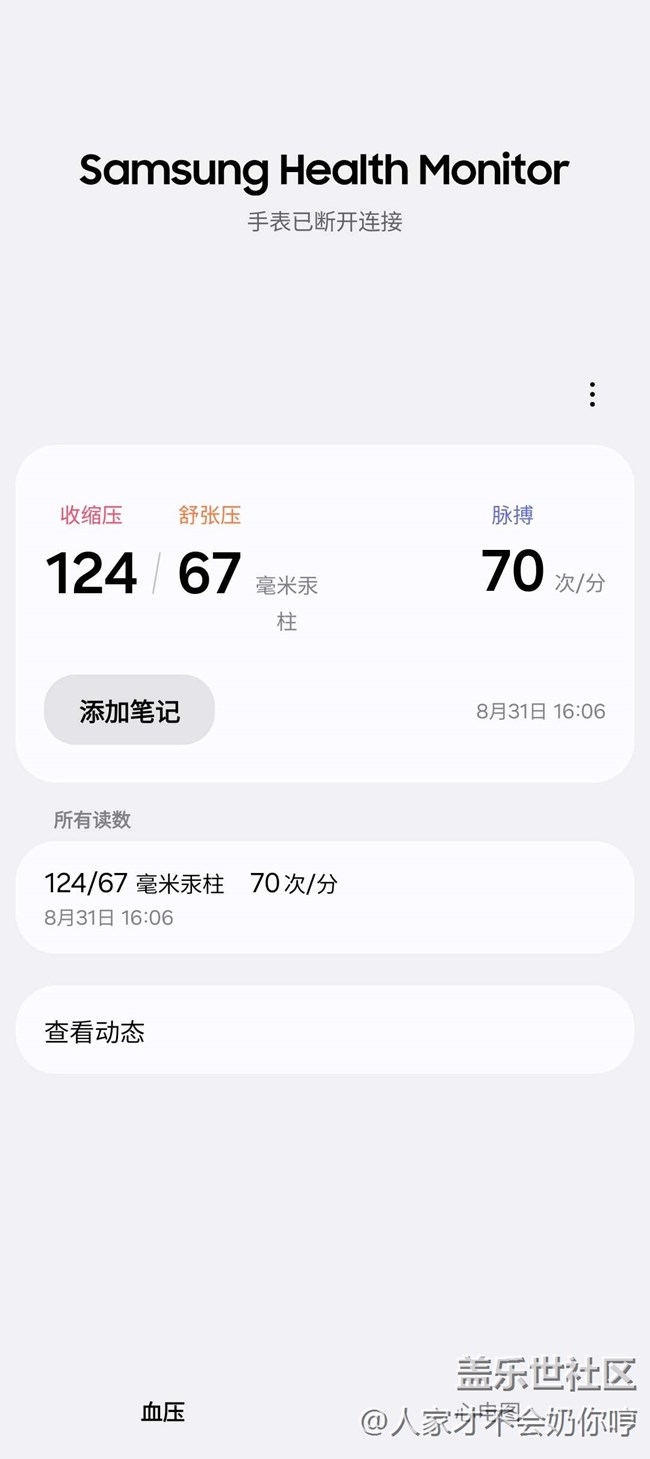Switch to the 血压 tab
Screen dimensions: 650x1459
click(x=163, y=1412)
